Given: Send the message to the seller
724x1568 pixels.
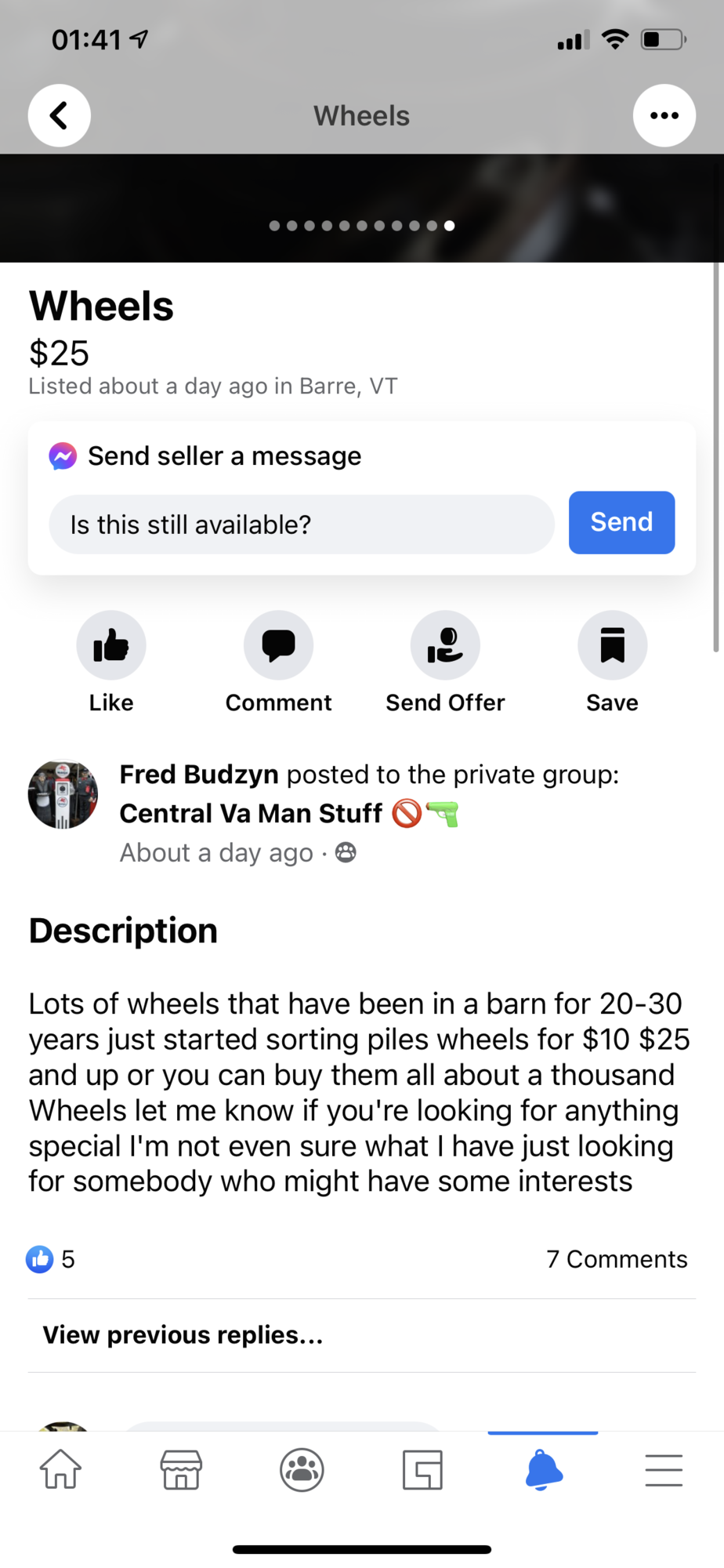Looking at the screenshot, I should [621, 522].
